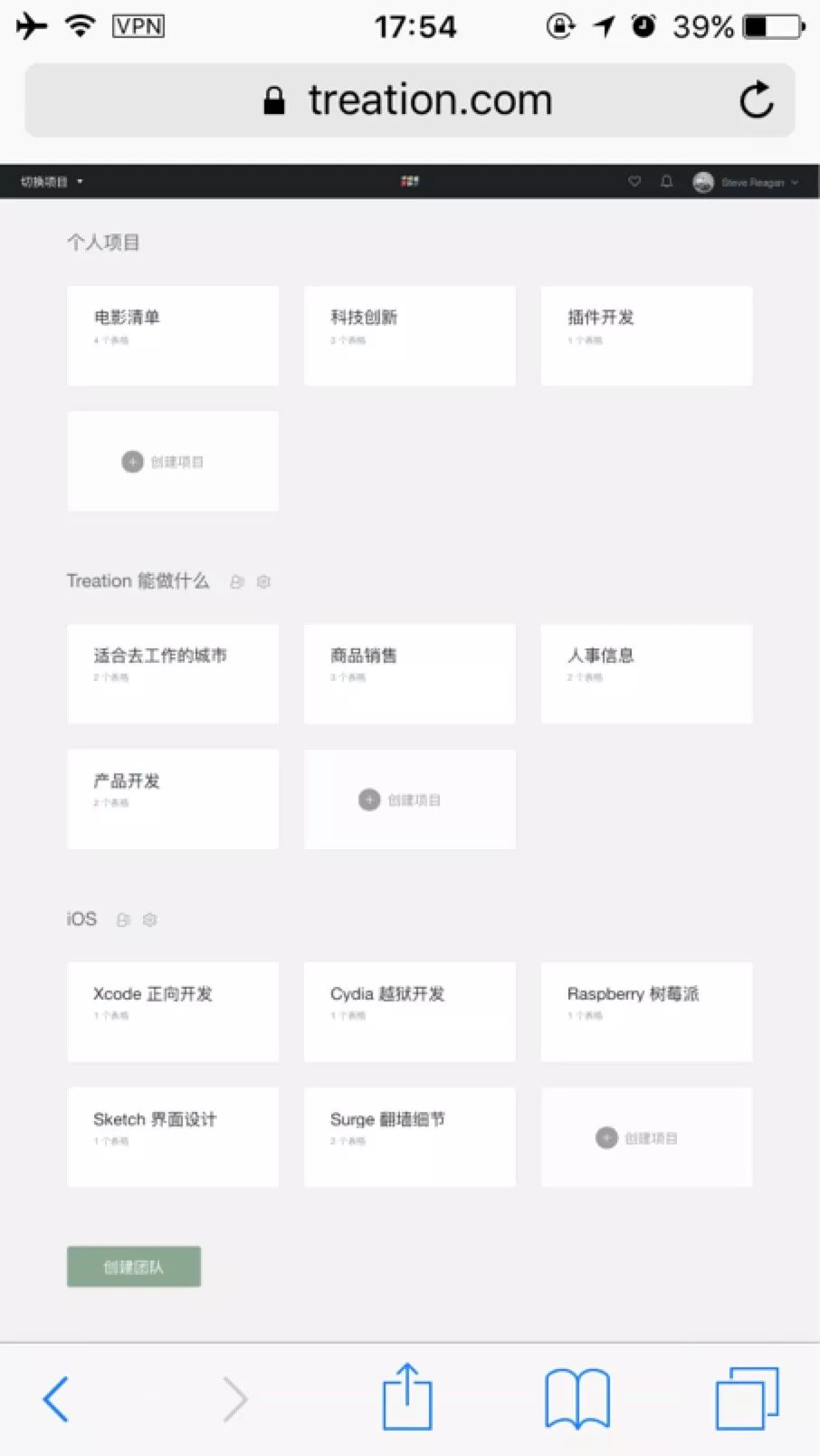Open the 电影清单 project card

(173, 335)
